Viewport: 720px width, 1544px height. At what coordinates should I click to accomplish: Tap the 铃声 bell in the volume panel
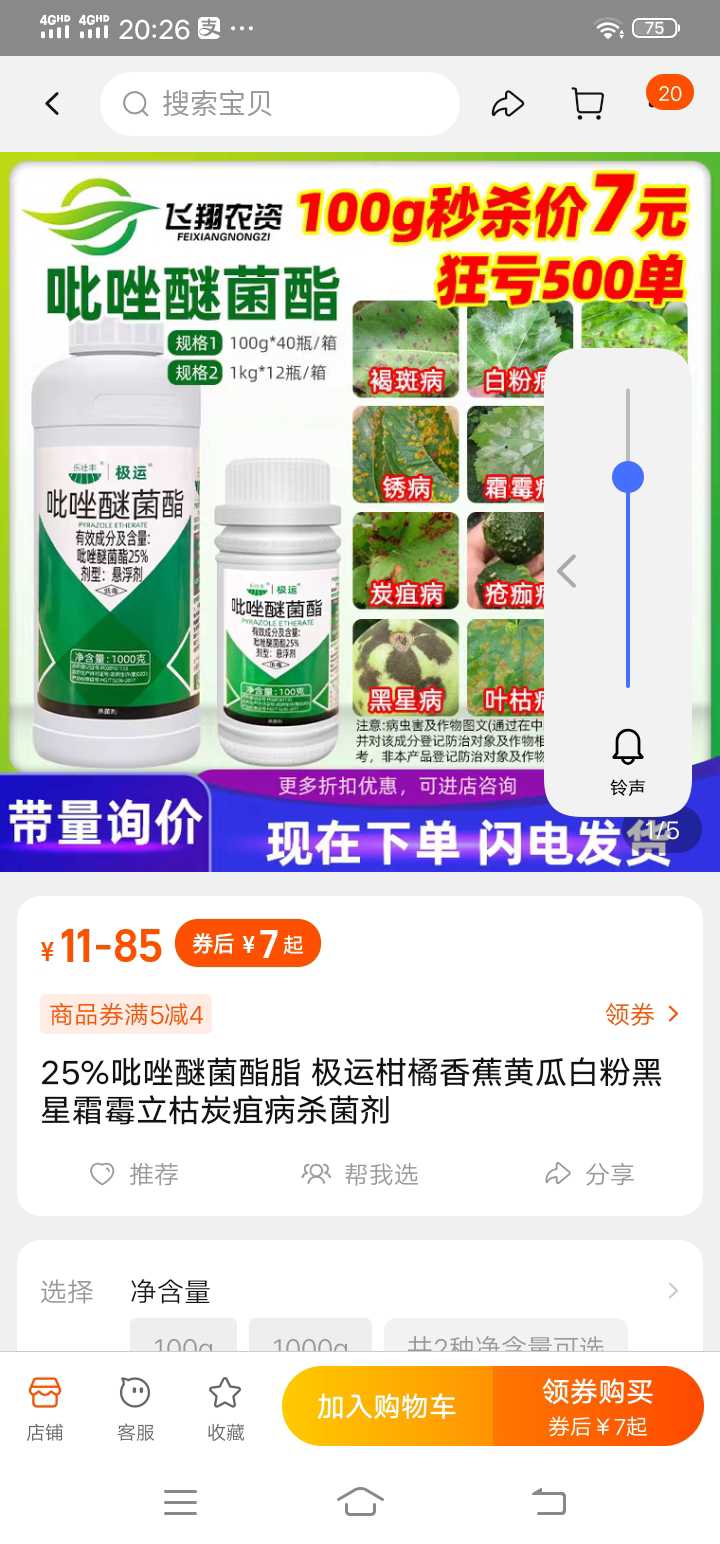click(628, 762)
